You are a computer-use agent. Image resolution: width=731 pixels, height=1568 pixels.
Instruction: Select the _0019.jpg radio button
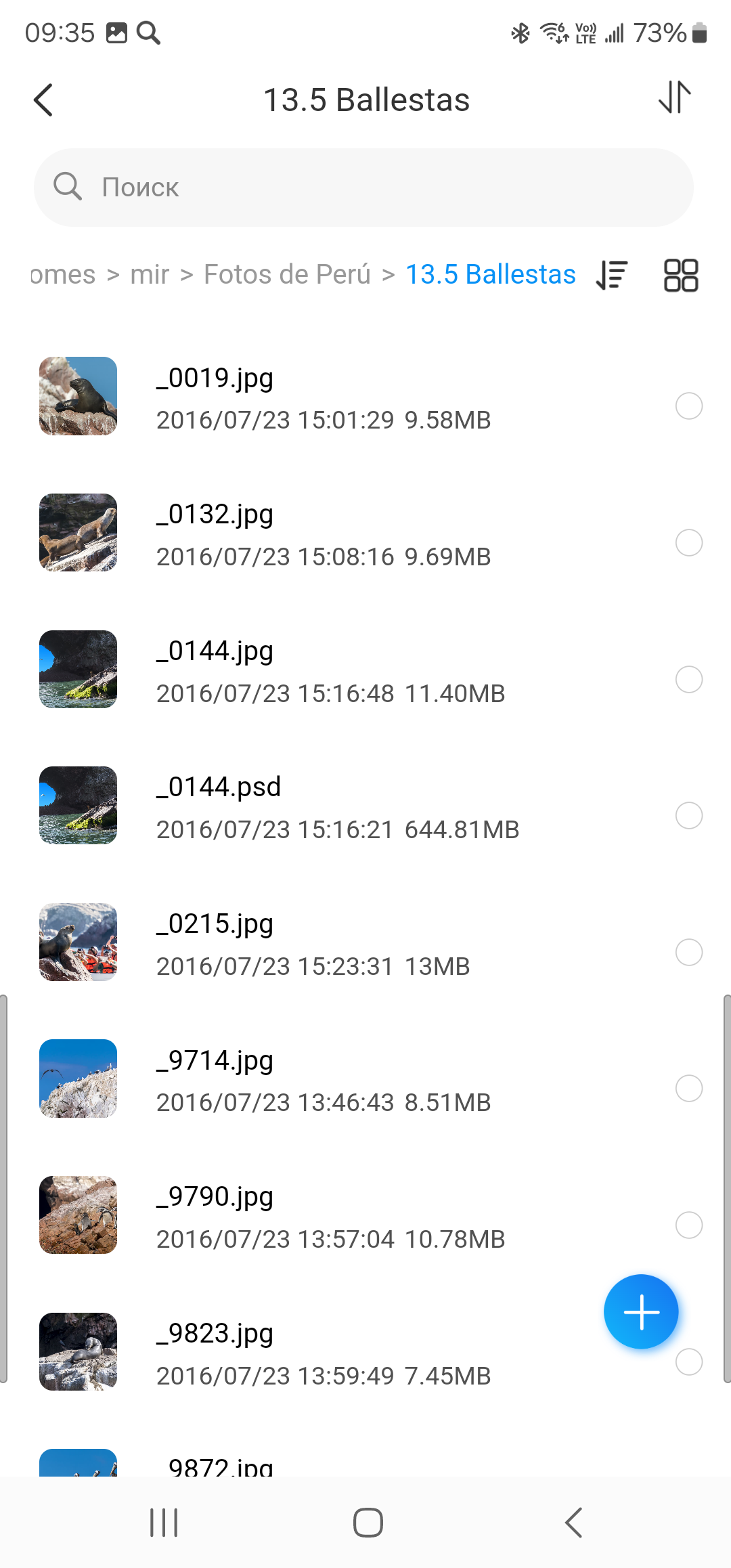point(689,406)
